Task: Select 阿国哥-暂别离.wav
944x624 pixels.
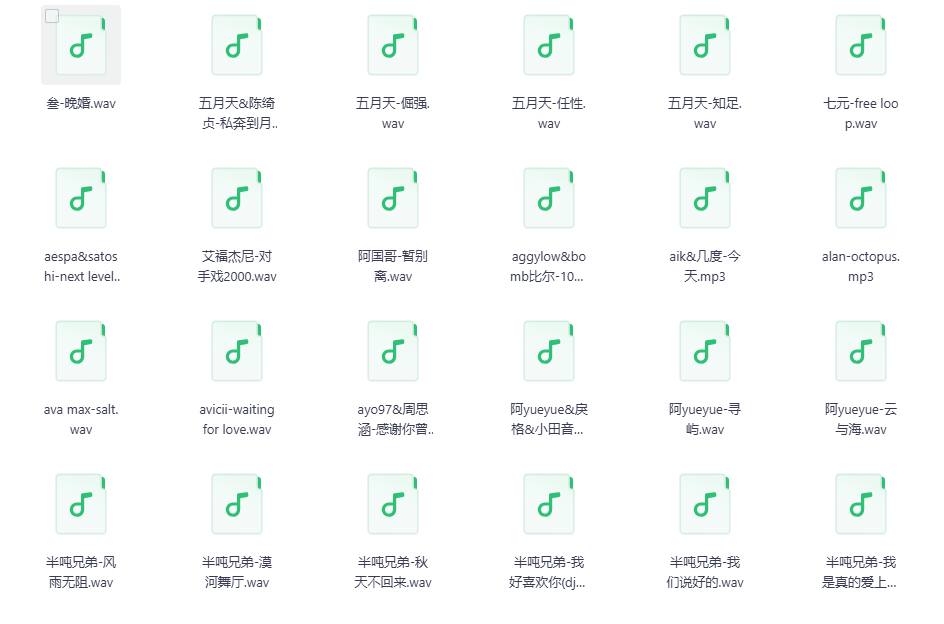Action: [393, 199]
